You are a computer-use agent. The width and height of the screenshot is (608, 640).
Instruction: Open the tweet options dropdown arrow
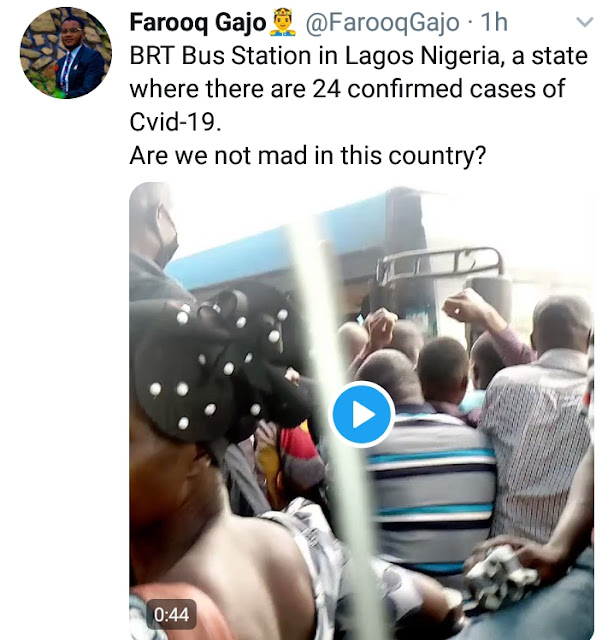(x=584, y=22)
